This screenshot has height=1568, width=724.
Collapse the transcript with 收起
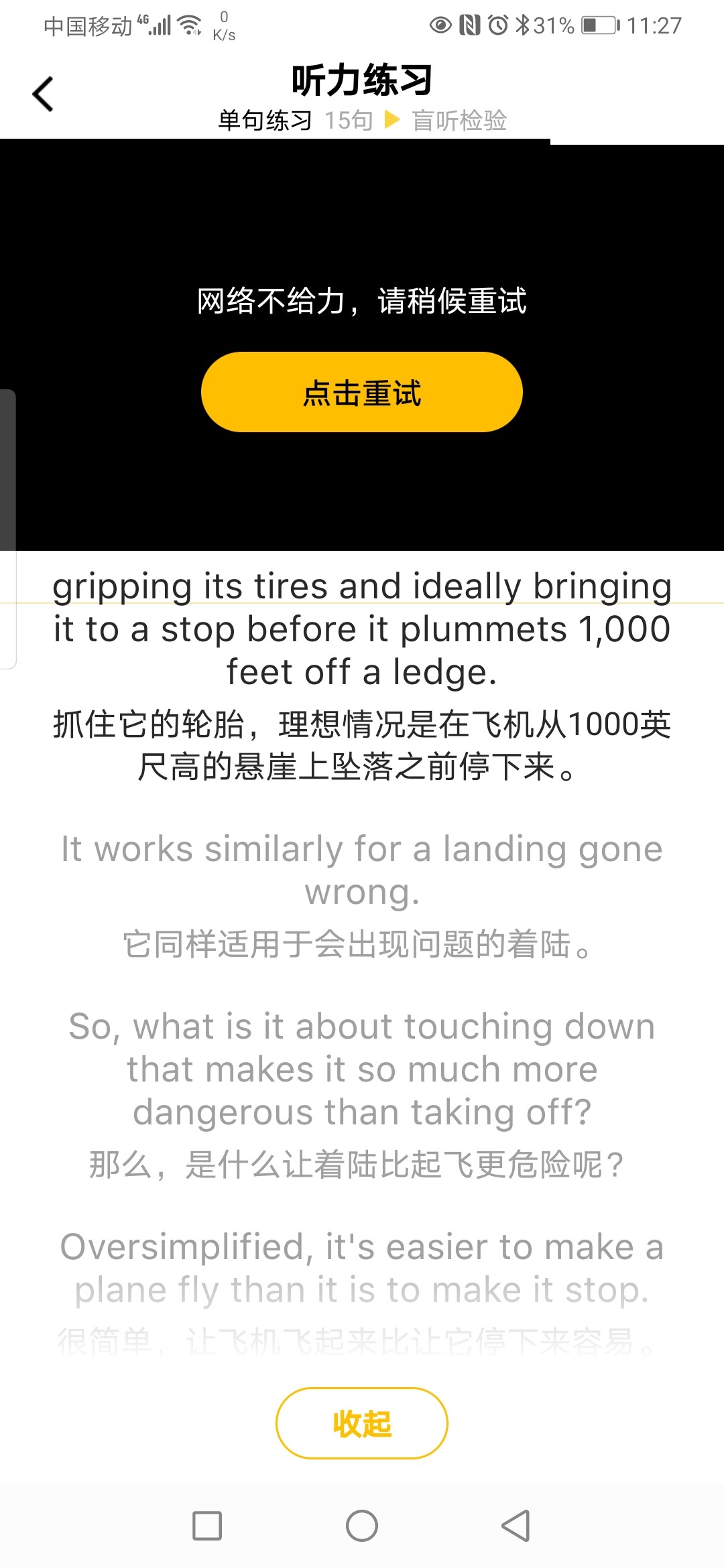(362, 1423)
